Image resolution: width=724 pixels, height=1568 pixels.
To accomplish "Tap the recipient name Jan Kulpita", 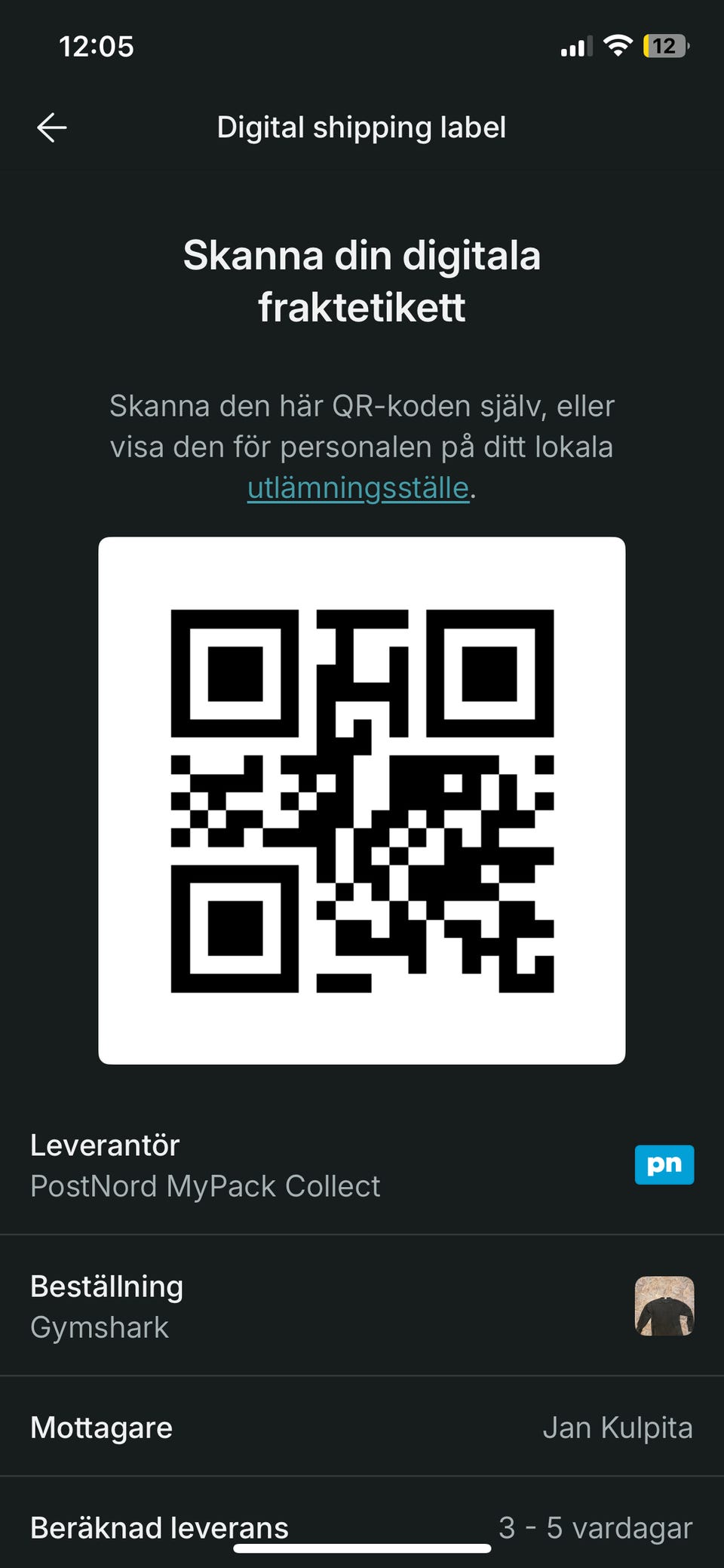I will pyautogui.click(x=619, y=1427).
